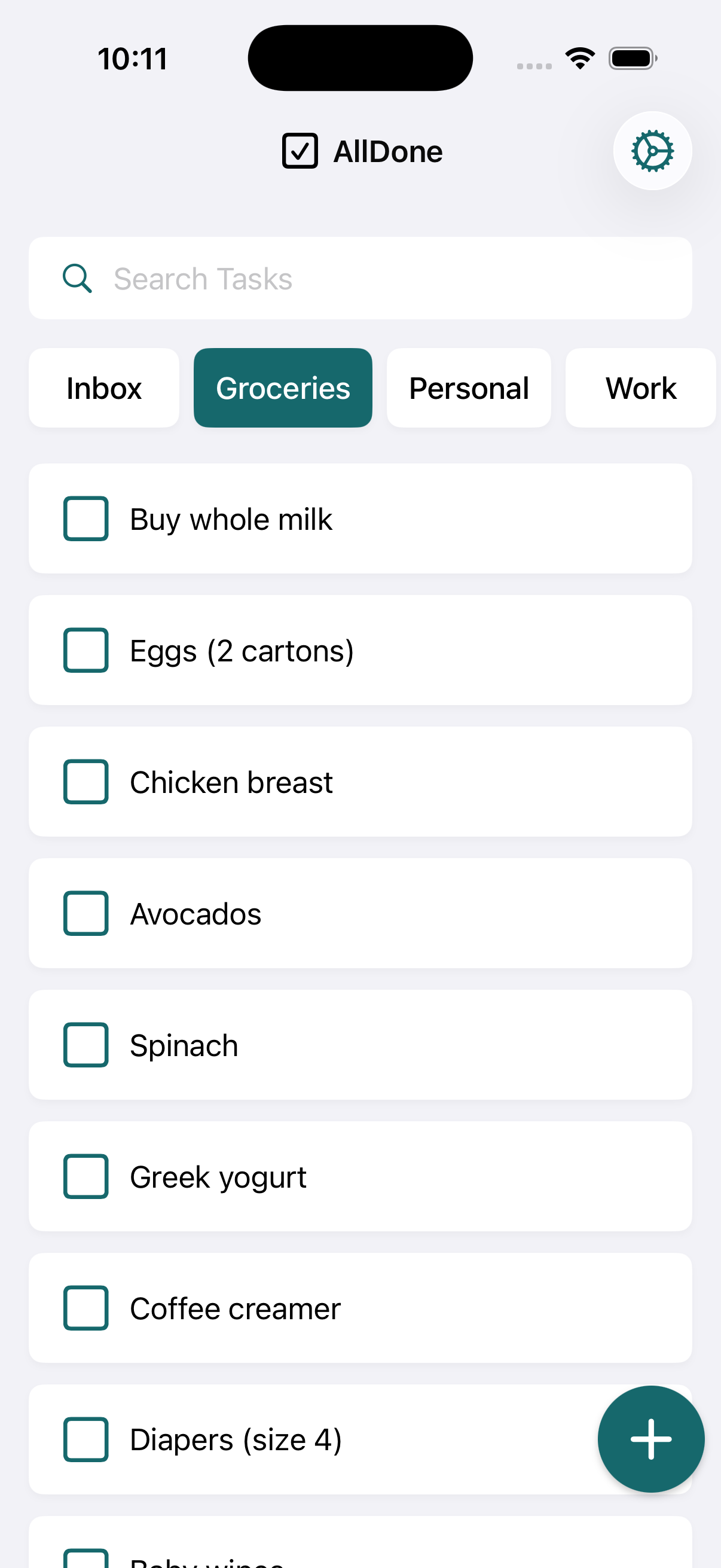Select the Work category tab
The width and height of the screenshot is (721, 1568).
pos(641,387)
